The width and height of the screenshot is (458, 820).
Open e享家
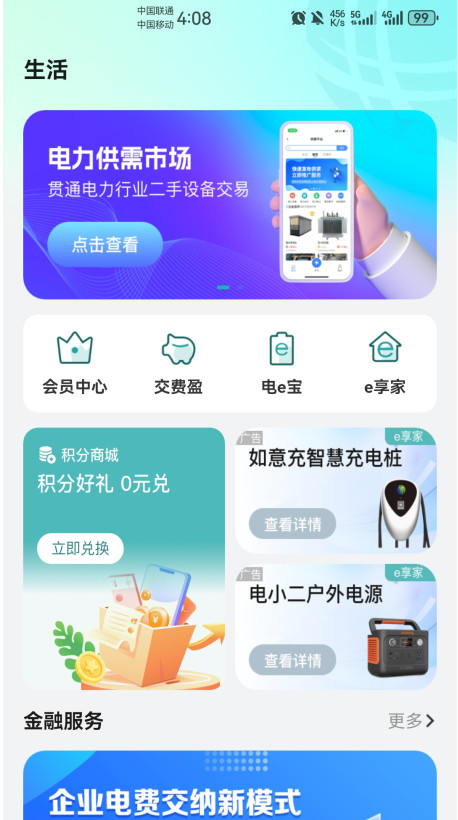click(x=385, y=363)
